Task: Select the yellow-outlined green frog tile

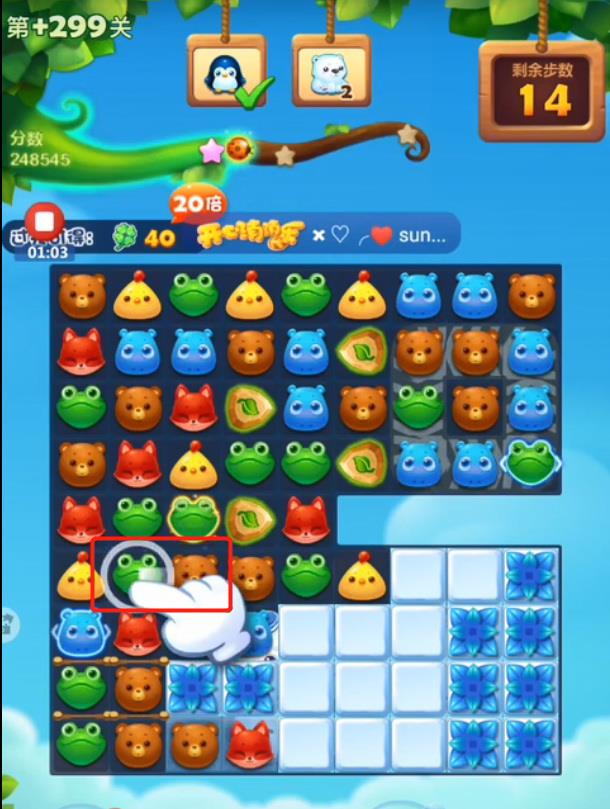Action: coord(192,516)
